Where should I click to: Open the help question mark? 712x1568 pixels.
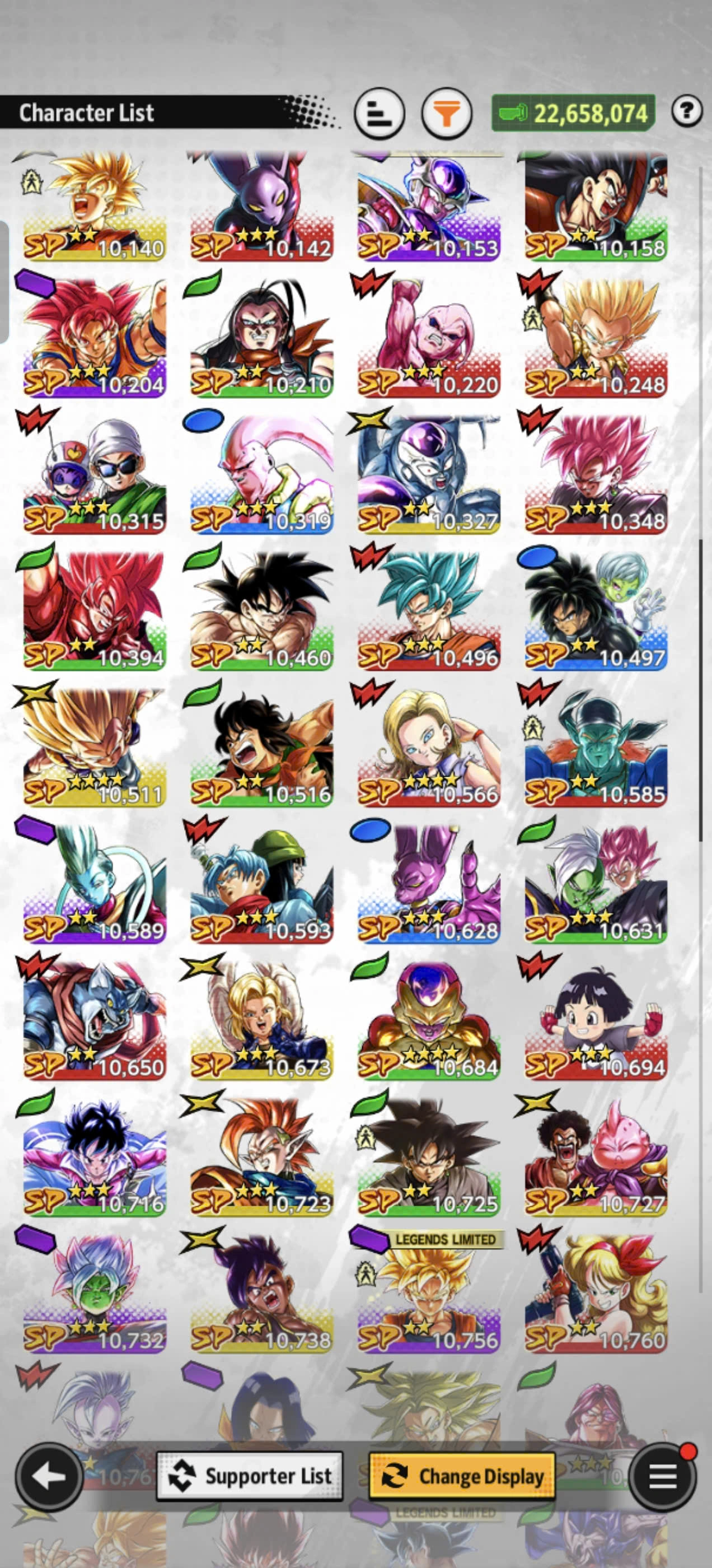click(x=687, y=111)
